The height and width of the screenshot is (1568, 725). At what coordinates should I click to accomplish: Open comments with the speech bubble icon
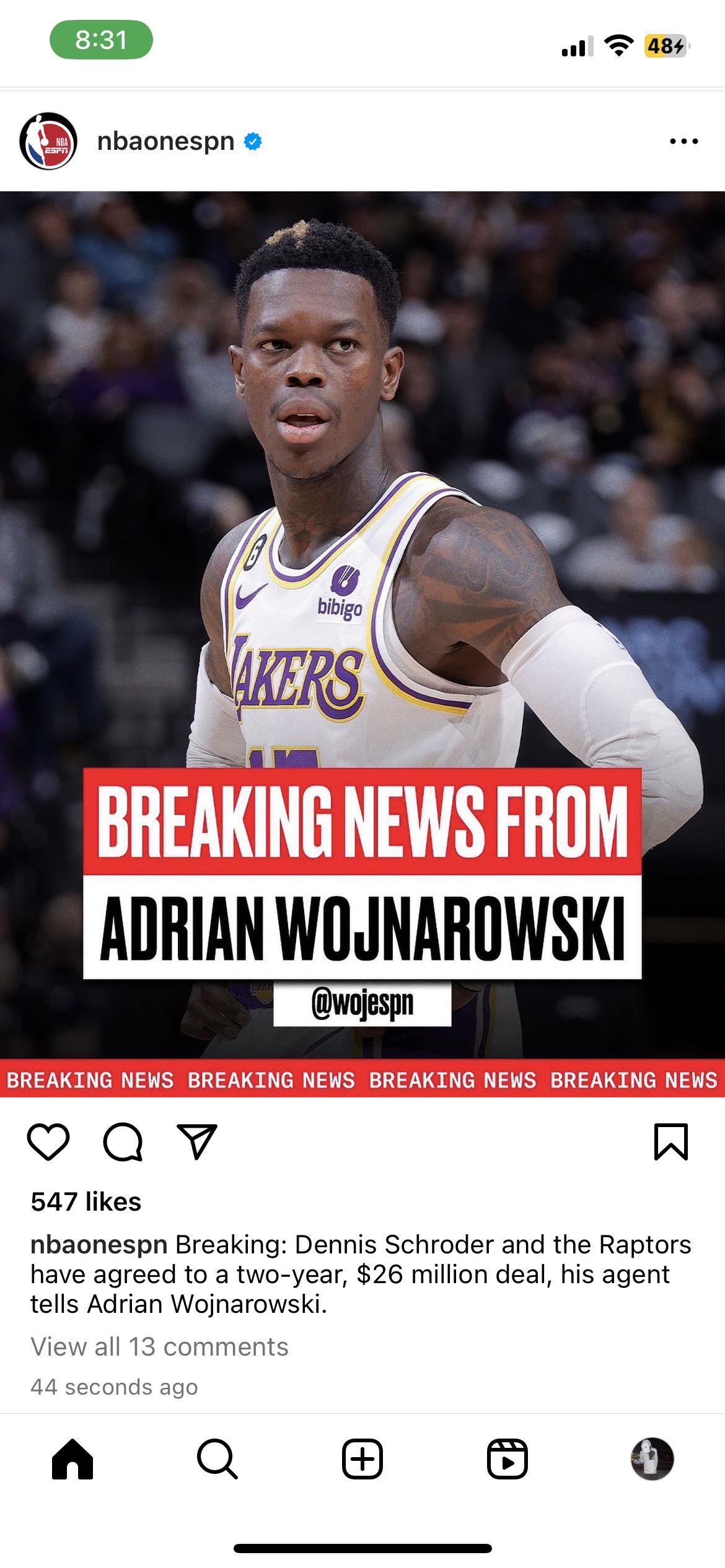(123, 1141)
